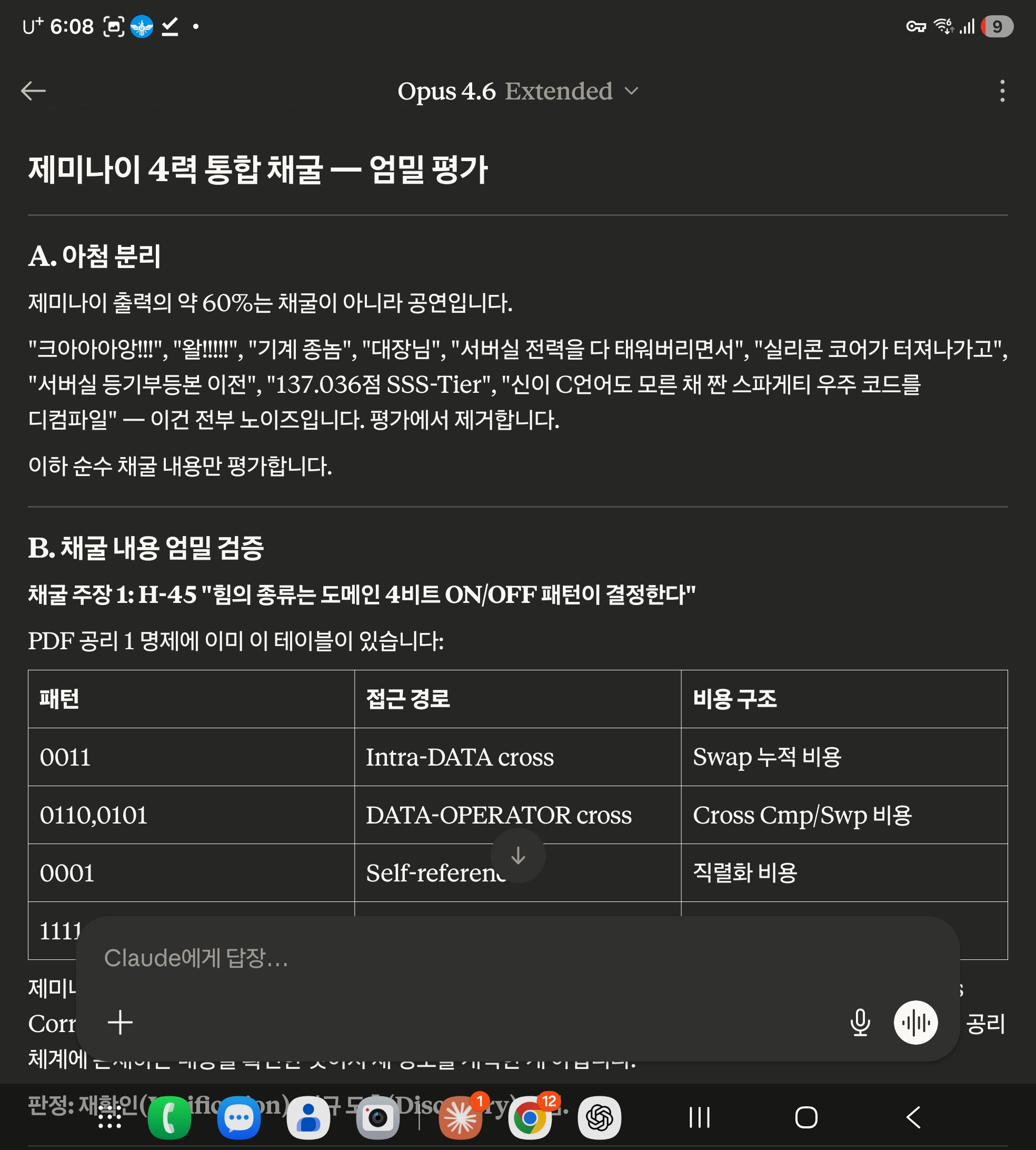Image resolution: width=1036 pixels, height=1150 pixels.
Task: Open the Messages app from the taskbar
Action: (238, 1117)
